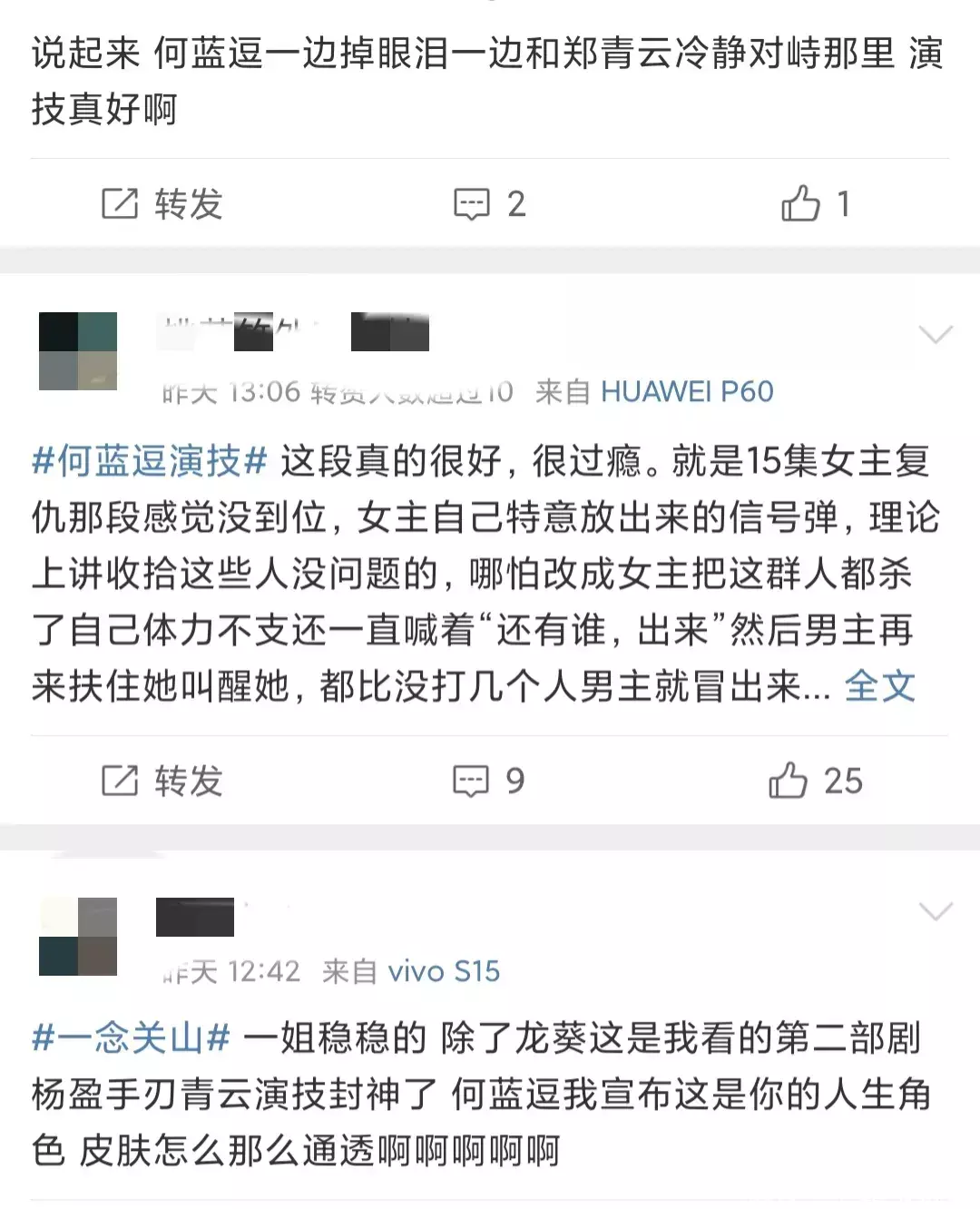Image resolution: width=980 pixels, height=1209 pixels.
Task: Tap the HUAWEI P60 source link
Action: pos(686,392)
